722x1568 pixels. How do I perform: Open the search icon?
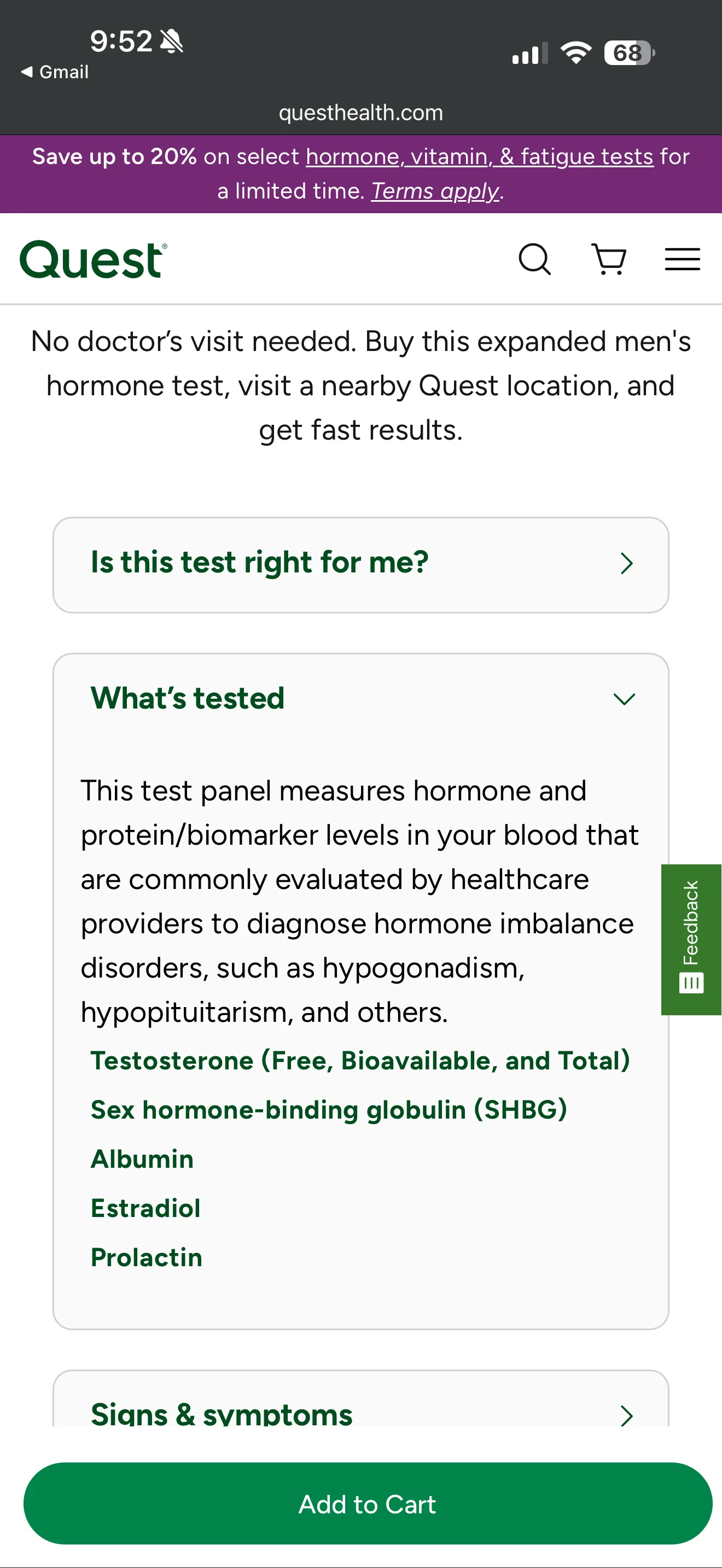click(x=534, y=259)
